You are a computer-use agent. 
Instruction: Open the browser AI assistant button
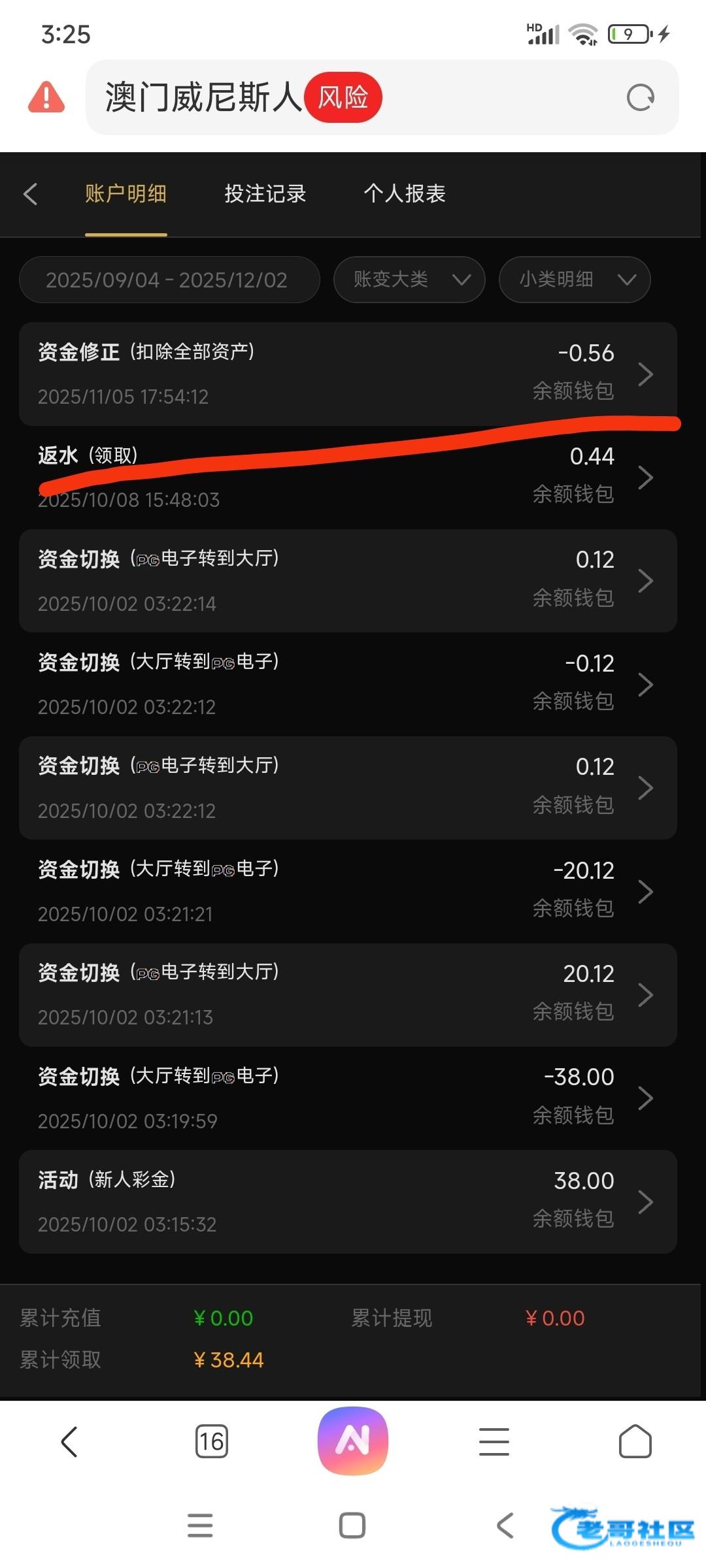(353, 1440)
